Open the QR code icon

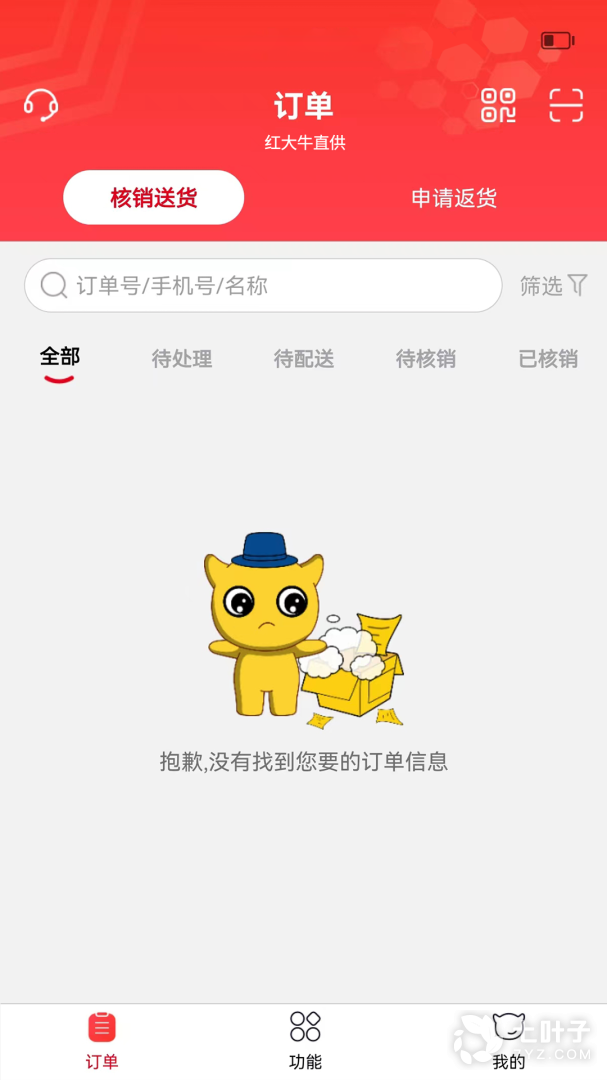coord(498,105)
